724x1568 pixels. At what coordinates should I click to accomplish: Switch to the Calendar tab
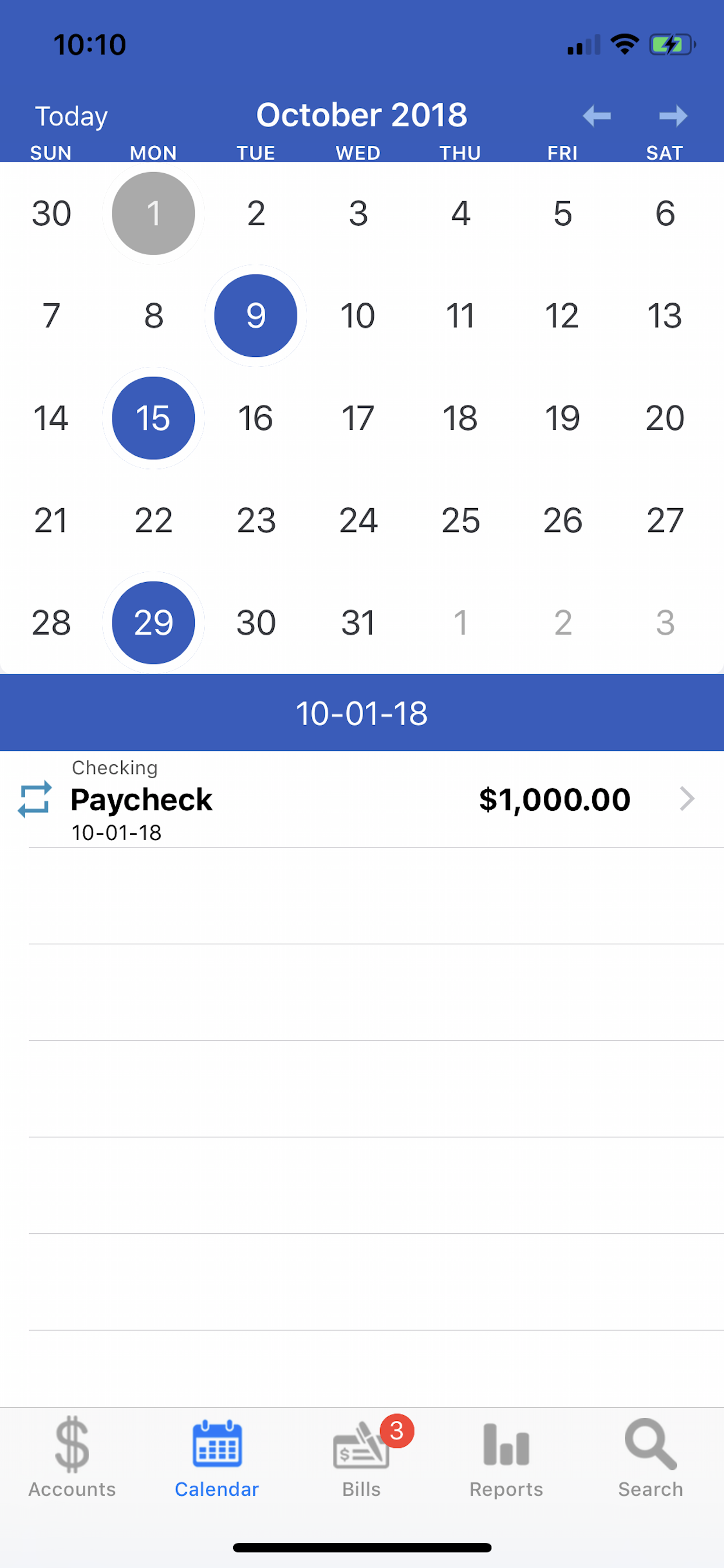point(217,1457)
